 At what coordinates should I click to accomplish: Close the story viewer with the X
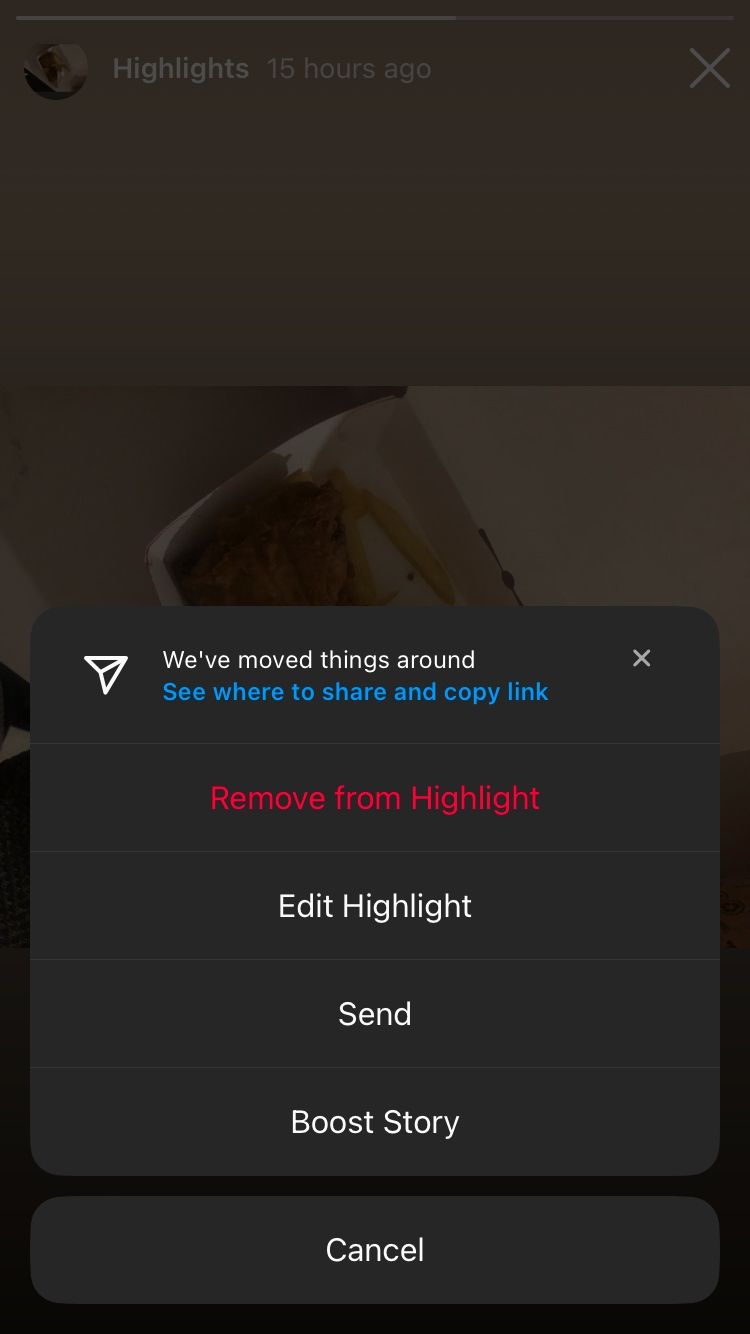coord(709,68)
